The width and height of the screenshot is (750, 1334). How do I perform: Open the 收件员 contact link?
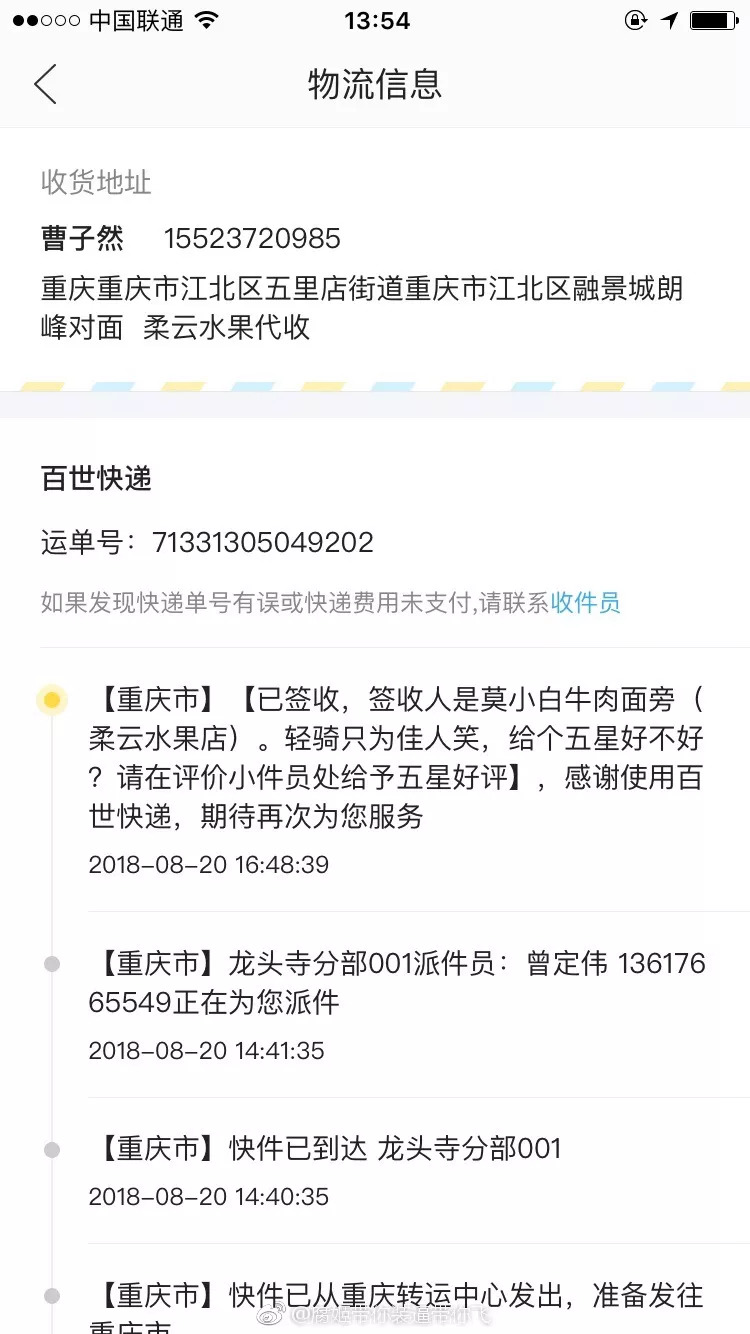585,603
